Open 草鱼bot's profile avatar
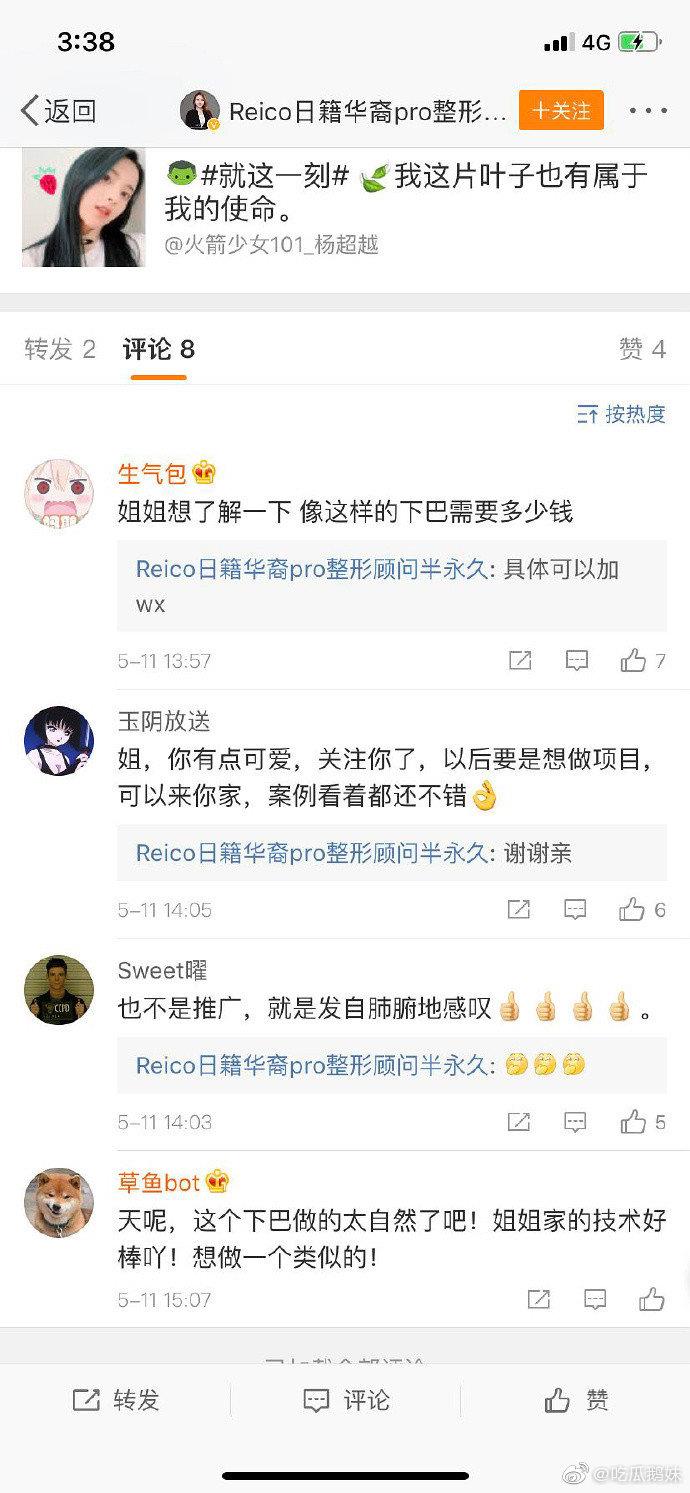 tap(58, 1202)
